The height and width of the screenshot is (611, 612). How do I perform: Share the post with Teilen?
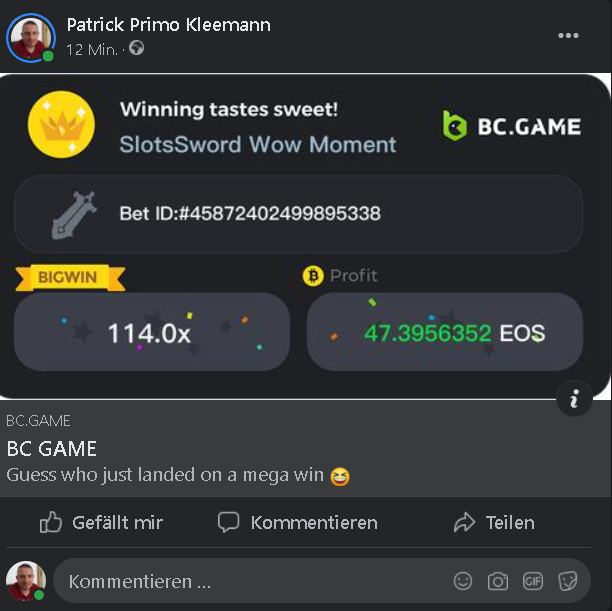point(494,522)
